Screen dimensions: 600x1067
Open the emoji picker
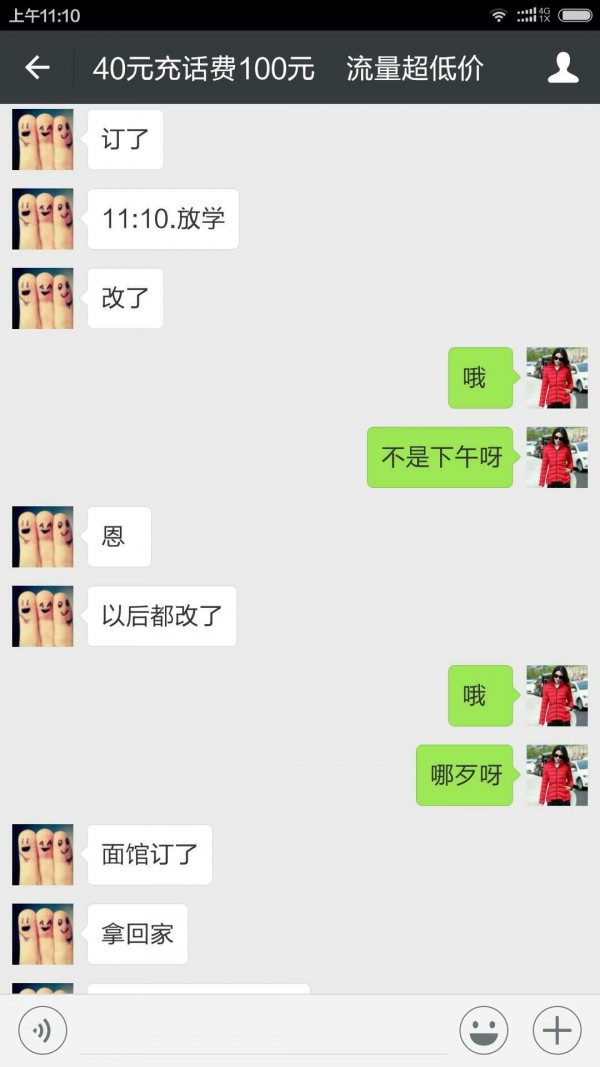coord(483,1030)
